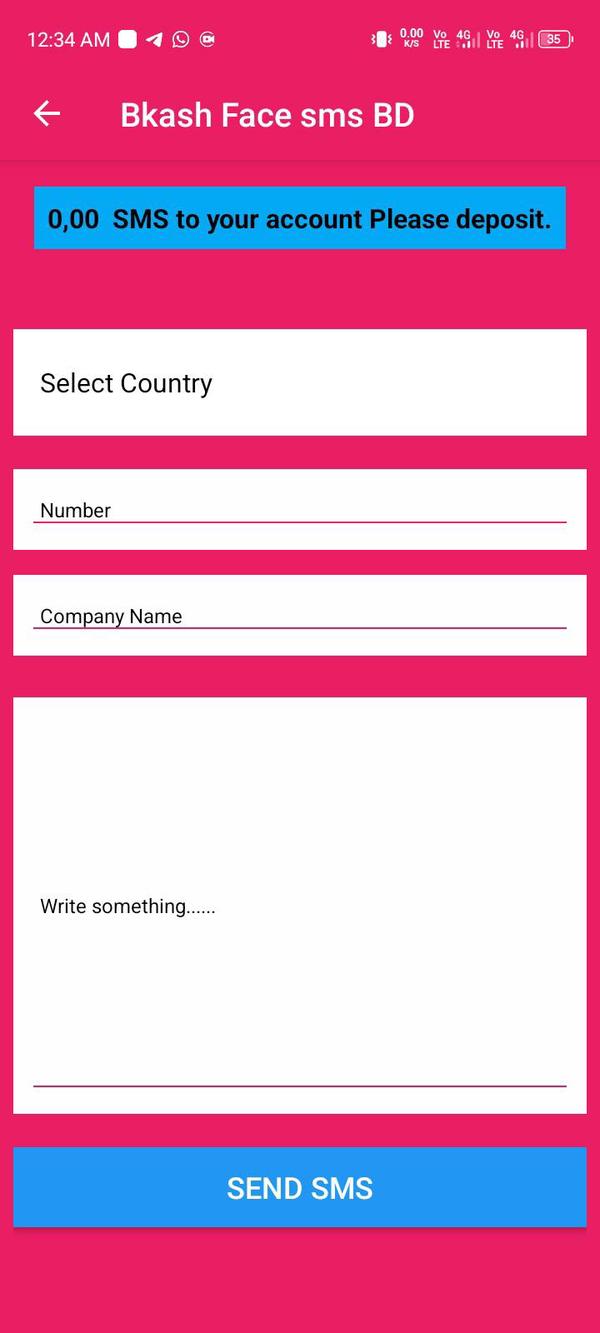Tap the Company Name field
This screenshot has width=600, height=1333.
[x=299, y=615]
